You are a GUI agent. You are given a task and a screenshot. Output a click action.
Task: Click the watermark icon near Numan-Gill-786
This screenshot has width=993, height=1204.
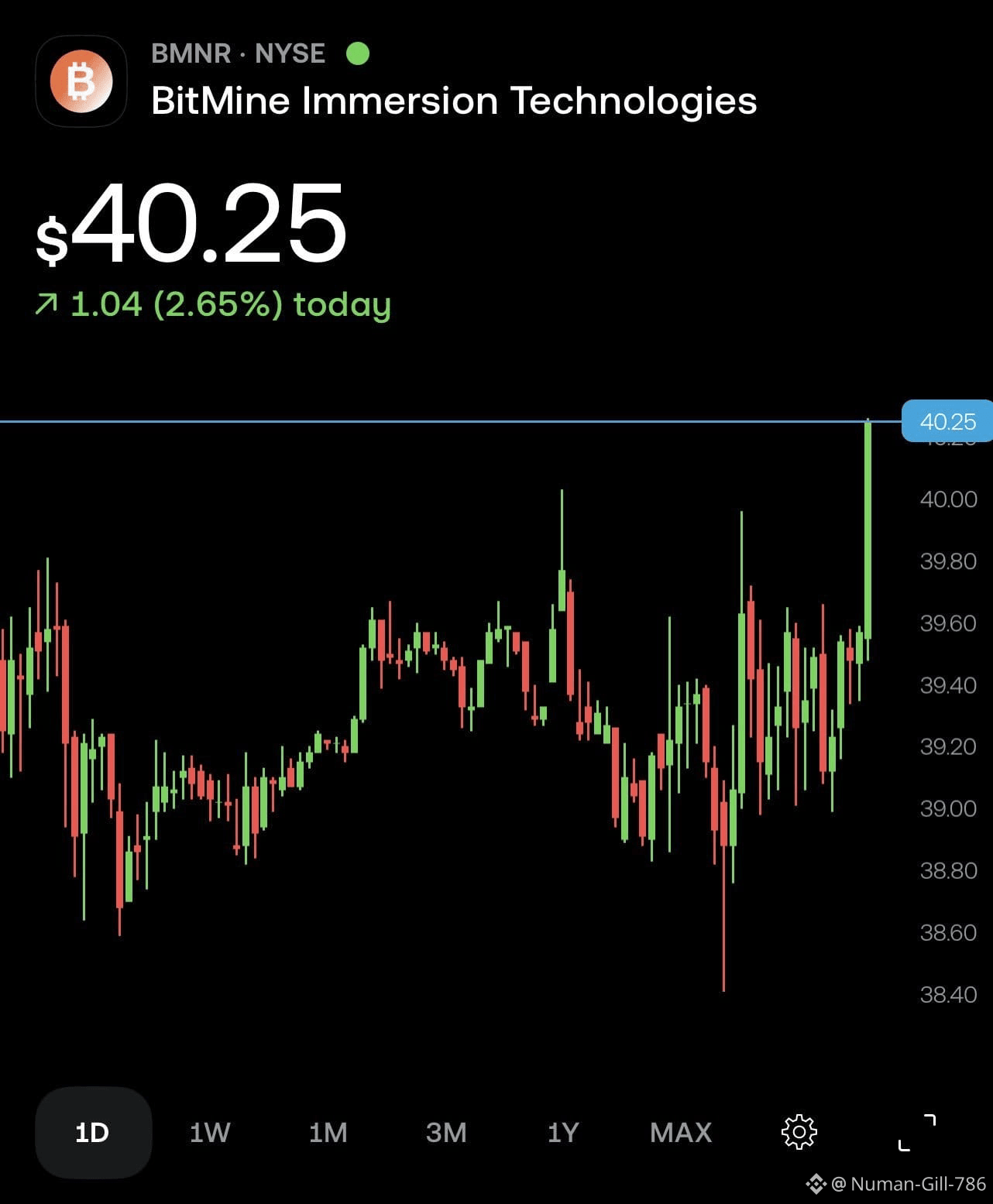tap(817, 1183)
